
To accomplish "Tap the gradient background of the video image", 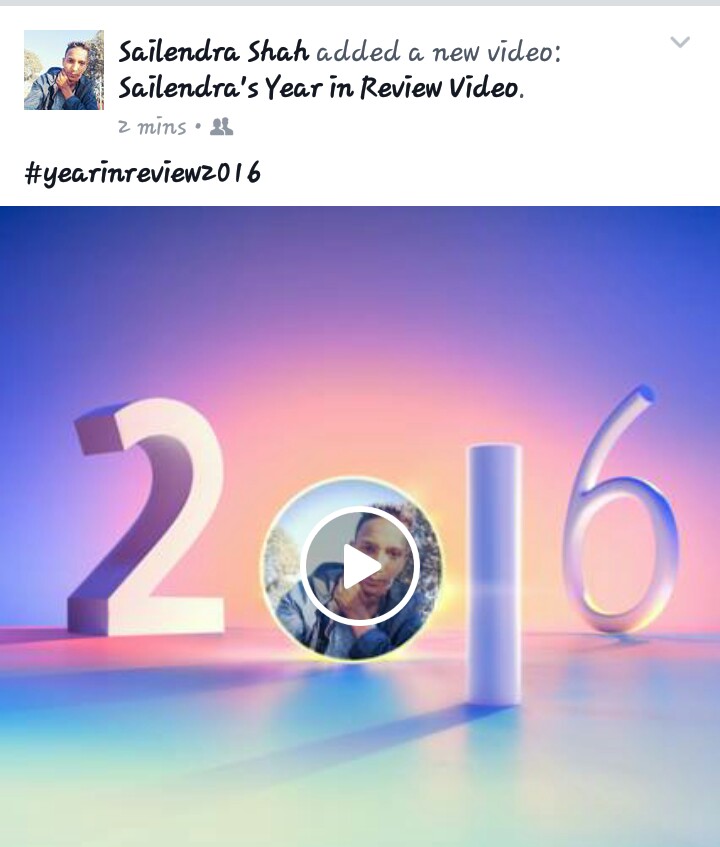I will pos(360,280).
